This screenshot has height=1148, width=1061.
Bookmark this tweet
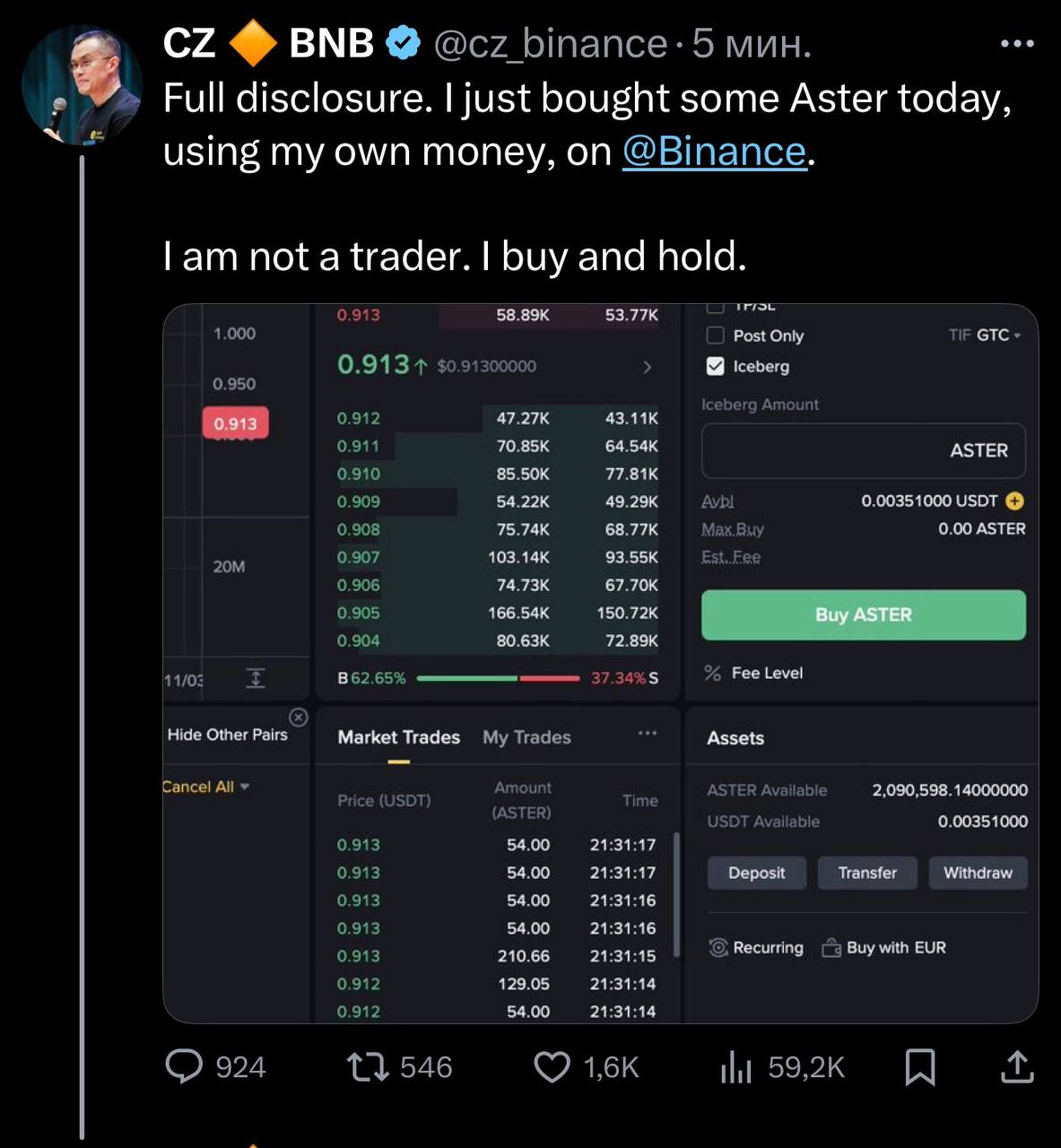tap(920, 1066)
